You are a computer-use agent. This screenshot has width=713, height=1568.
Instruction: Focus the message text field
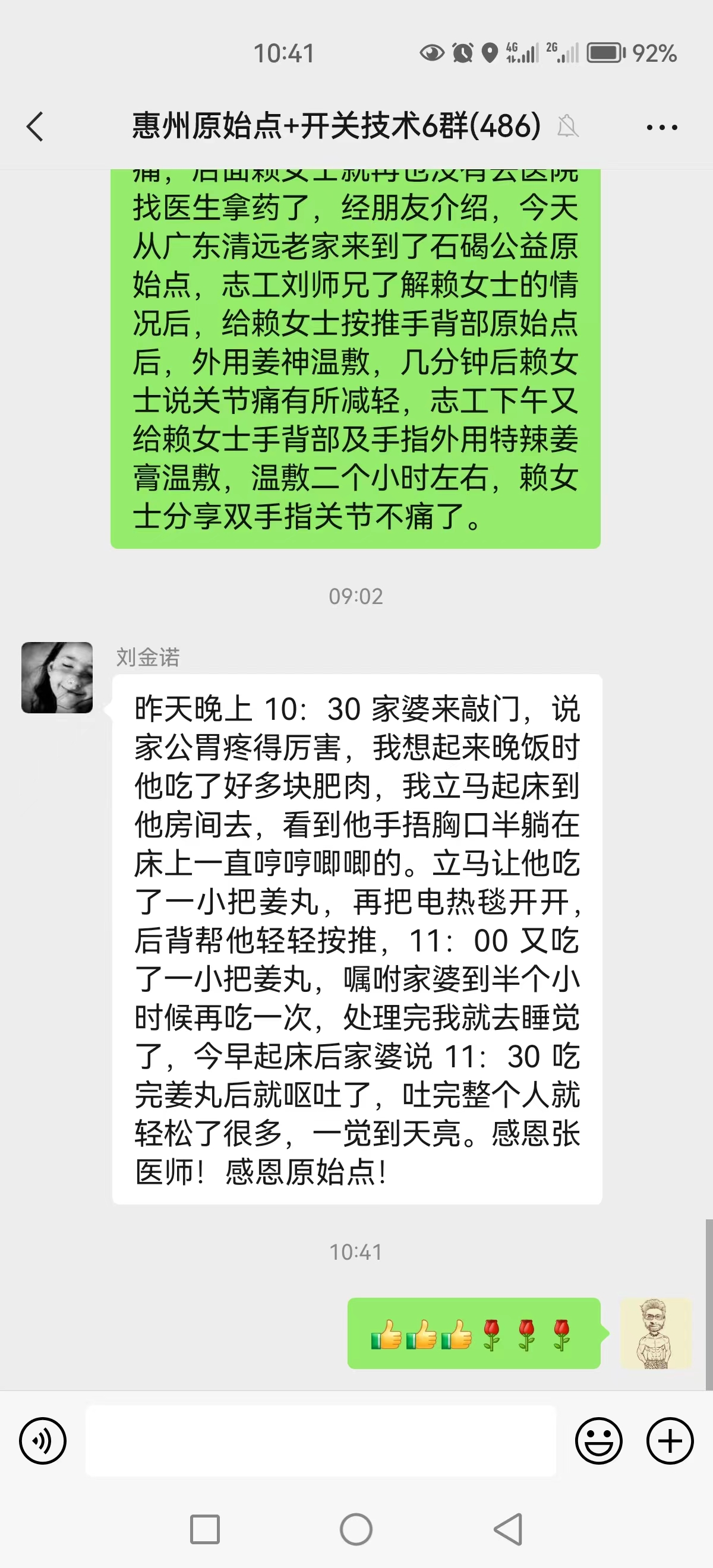point(320,1440)
